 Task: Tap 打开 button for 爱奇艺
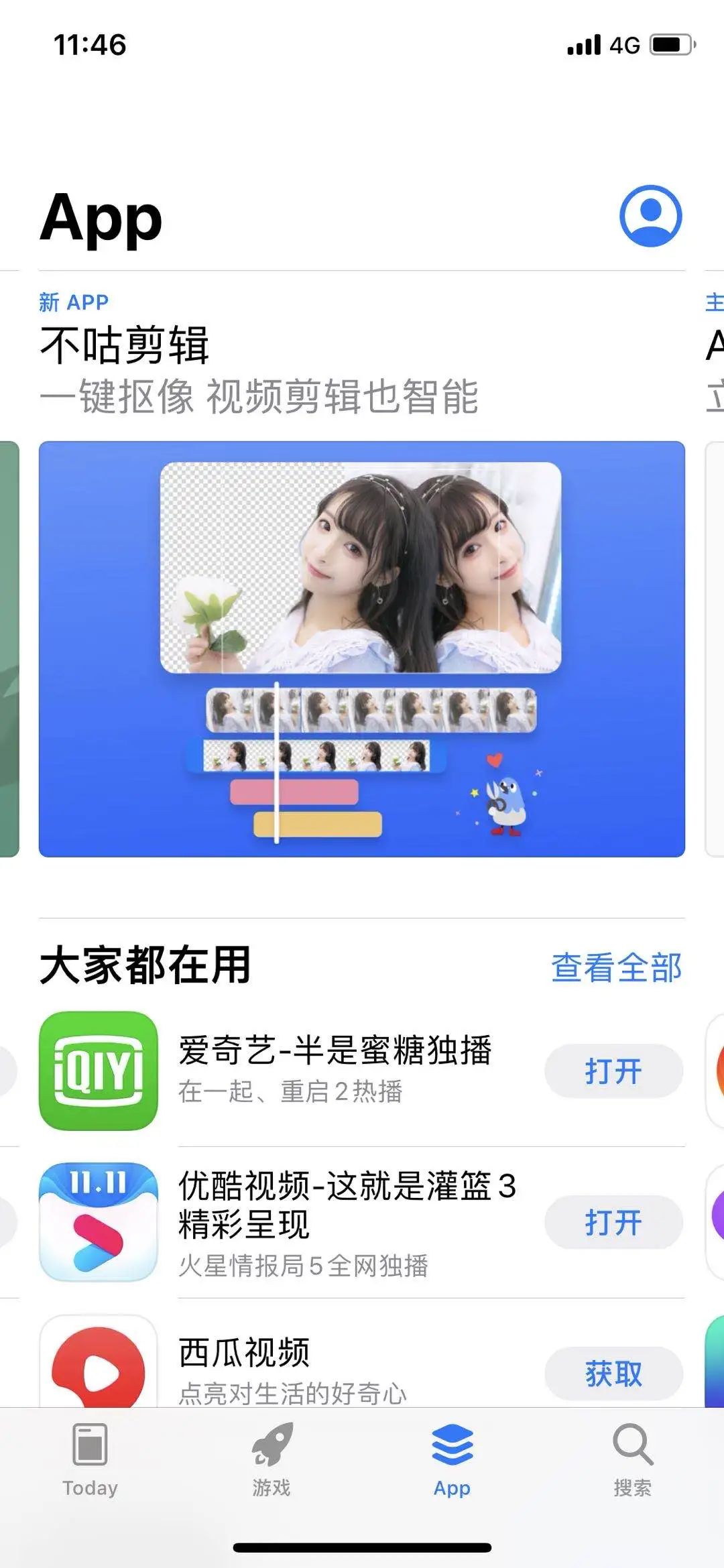613,1071
